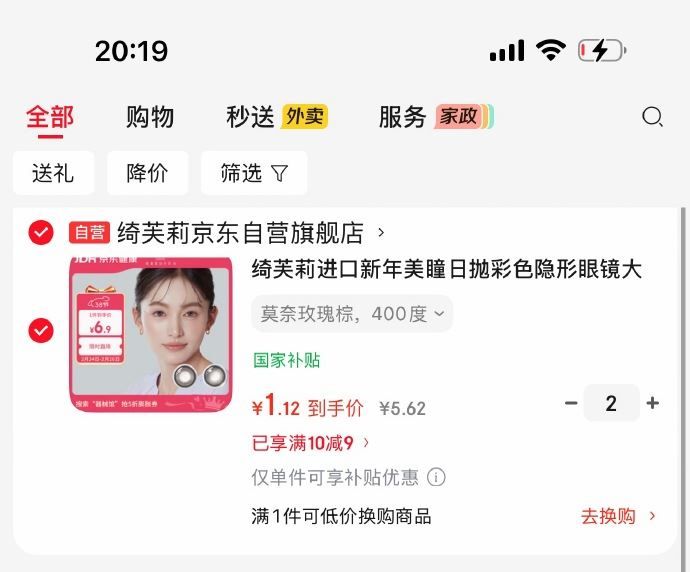Tap 去换购 to redeem low-price items
This screenshot has height=572, width=690.
click(618, 516)
